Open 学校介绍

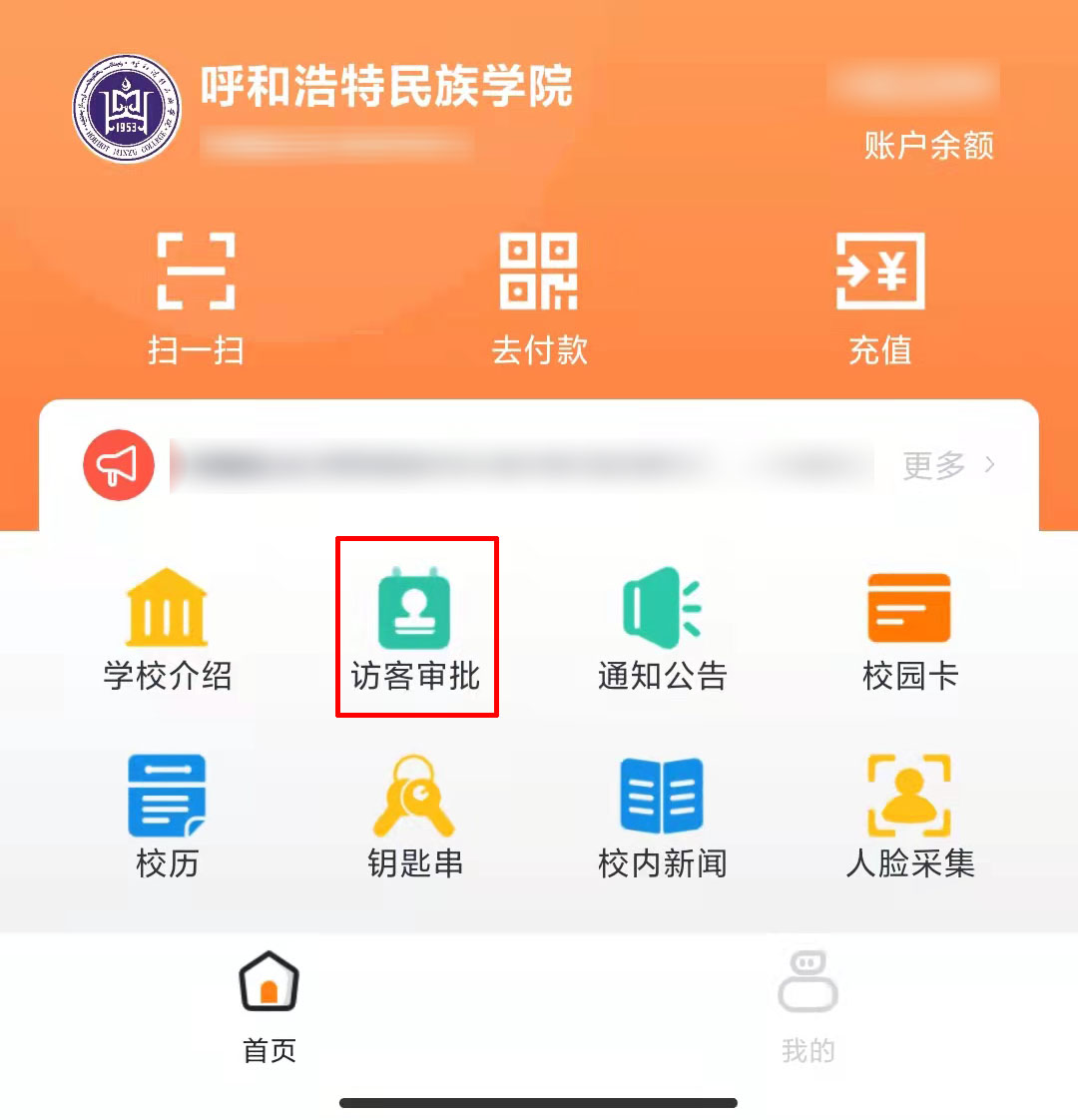tap(168, 629)
